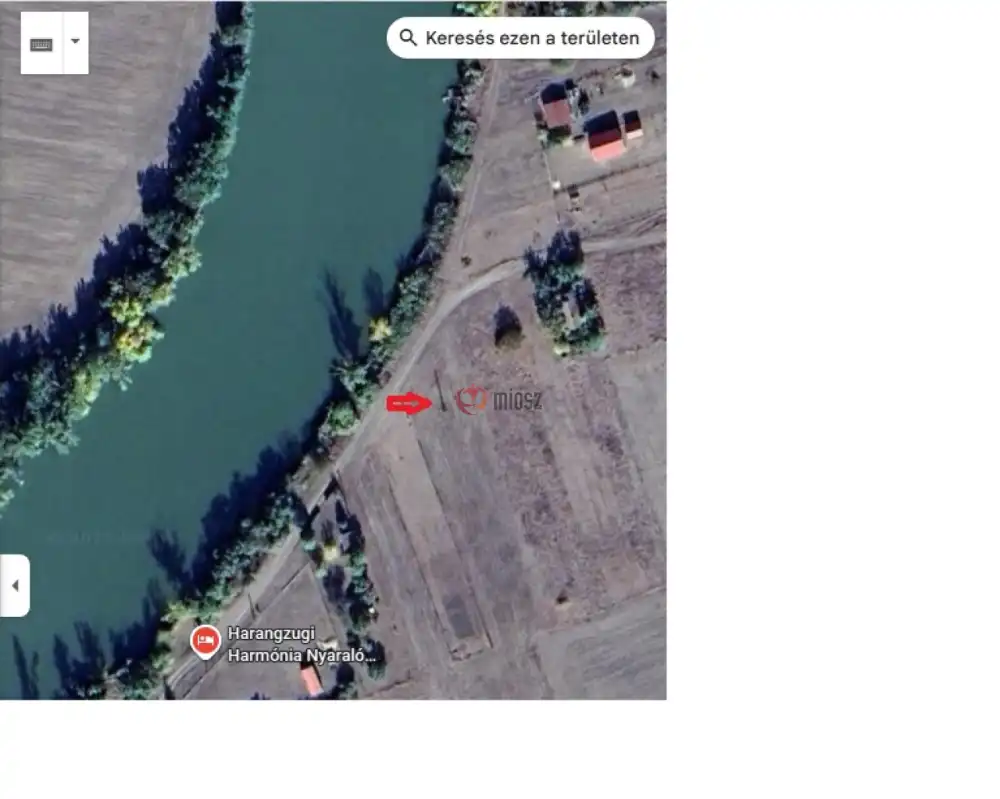Tap the Keresés ezen a területen button
The width and height of the screenshot is (1000, 799).
tap(520, 39)
